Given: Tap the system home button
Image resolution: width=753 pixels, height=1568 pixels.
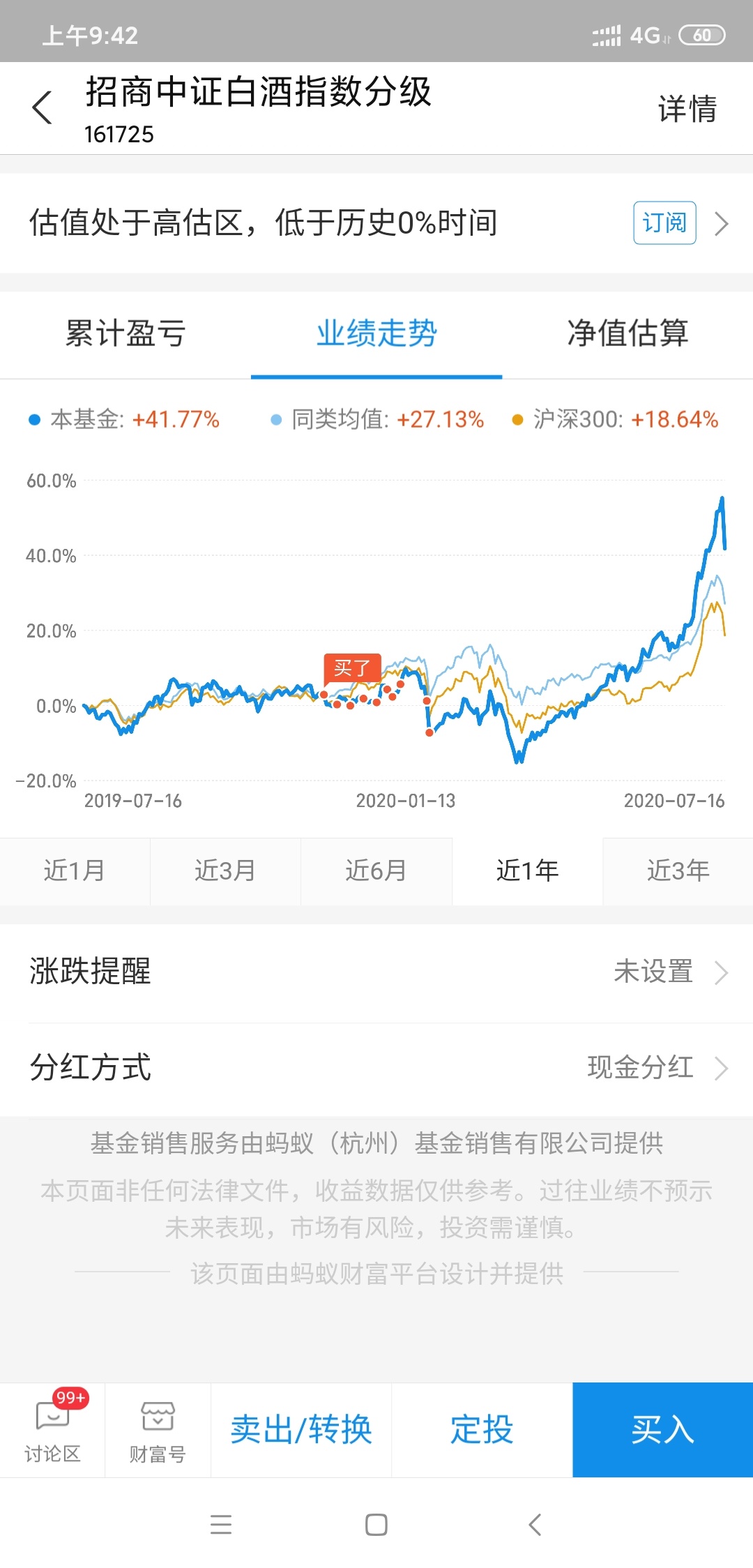Looking at the screenshot, I should tap(376, 1525).
